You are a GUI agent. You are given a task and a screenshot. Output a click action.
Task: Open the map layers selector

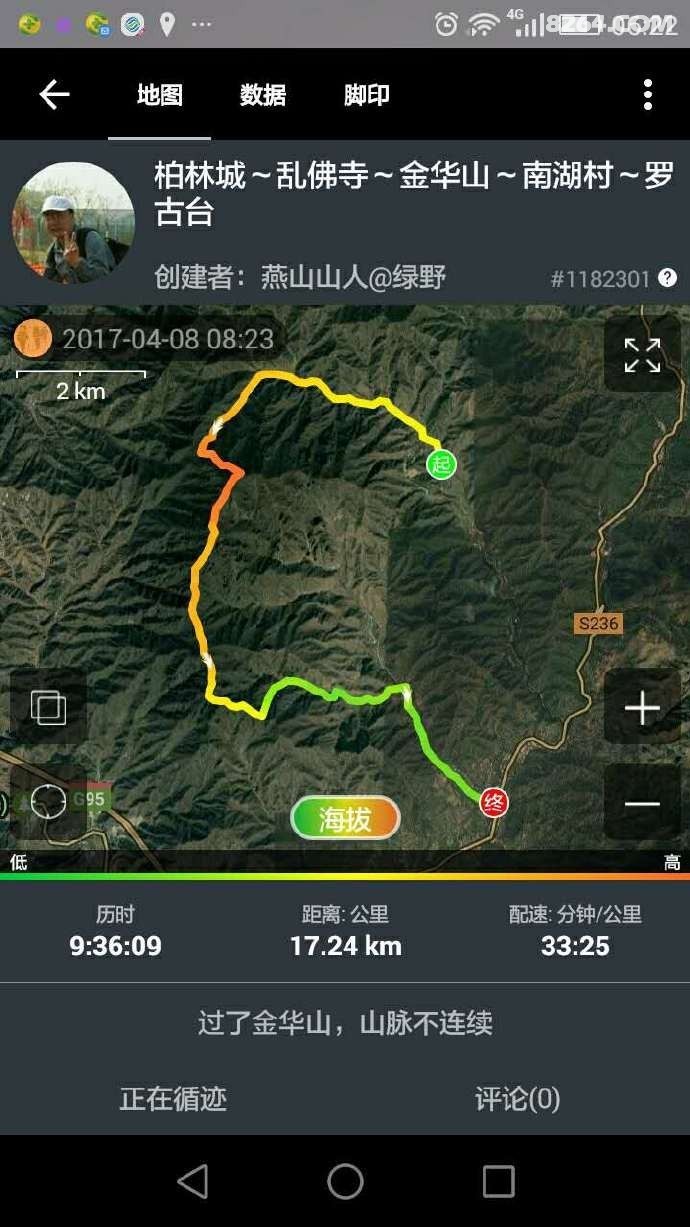click(x=48, y=708)
